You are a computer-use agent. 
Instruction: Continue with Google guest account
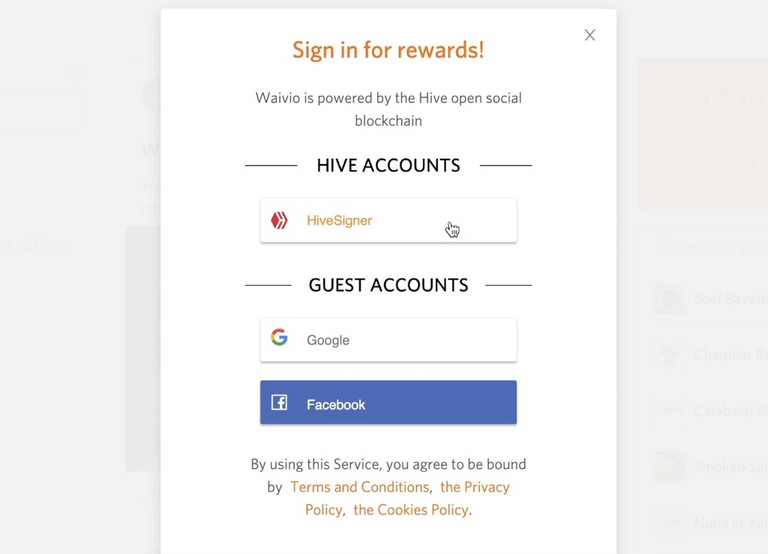[x=388, y=340]
